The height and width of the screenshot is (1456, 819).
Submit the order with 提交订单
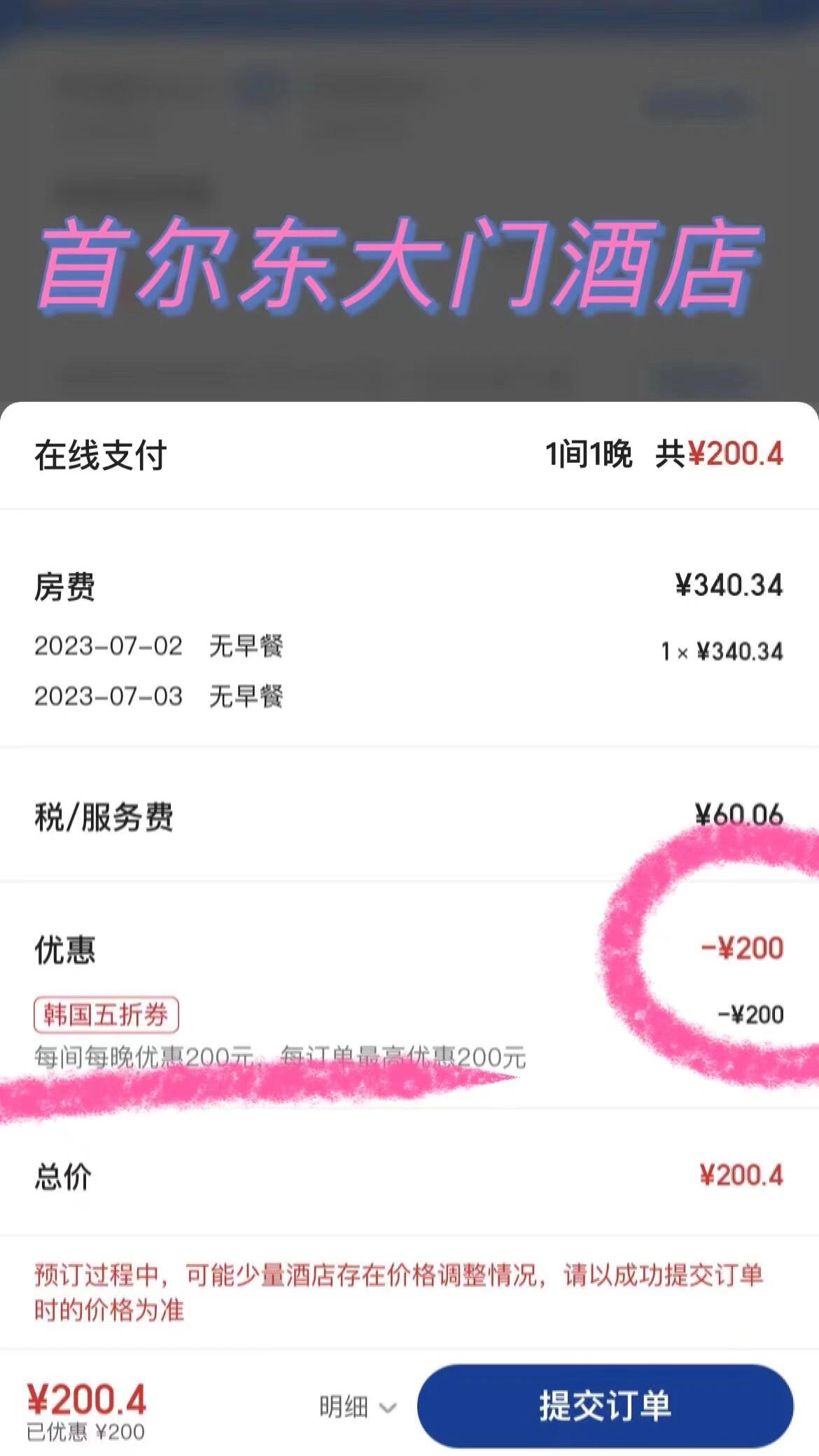pos(605,1406)
